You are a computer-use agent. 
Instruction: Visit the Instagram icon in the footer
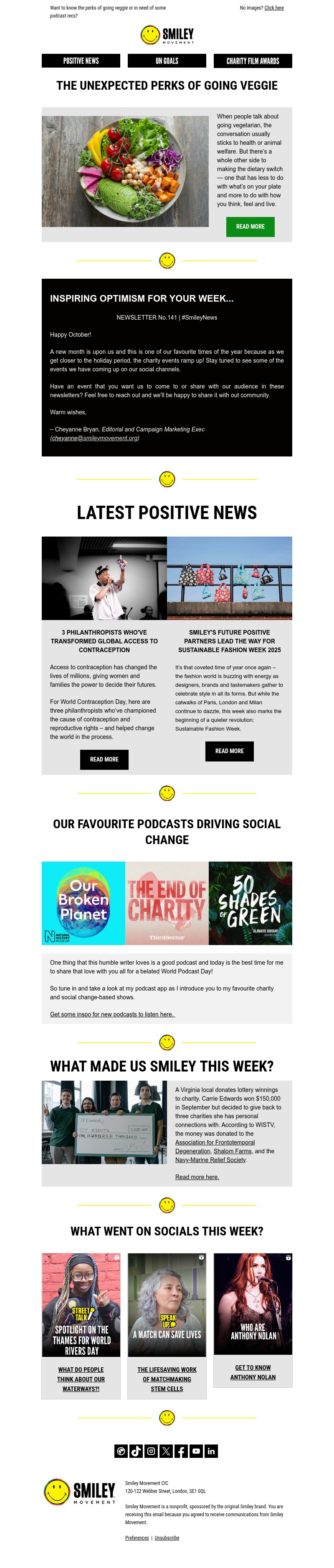coord(151,1451)
